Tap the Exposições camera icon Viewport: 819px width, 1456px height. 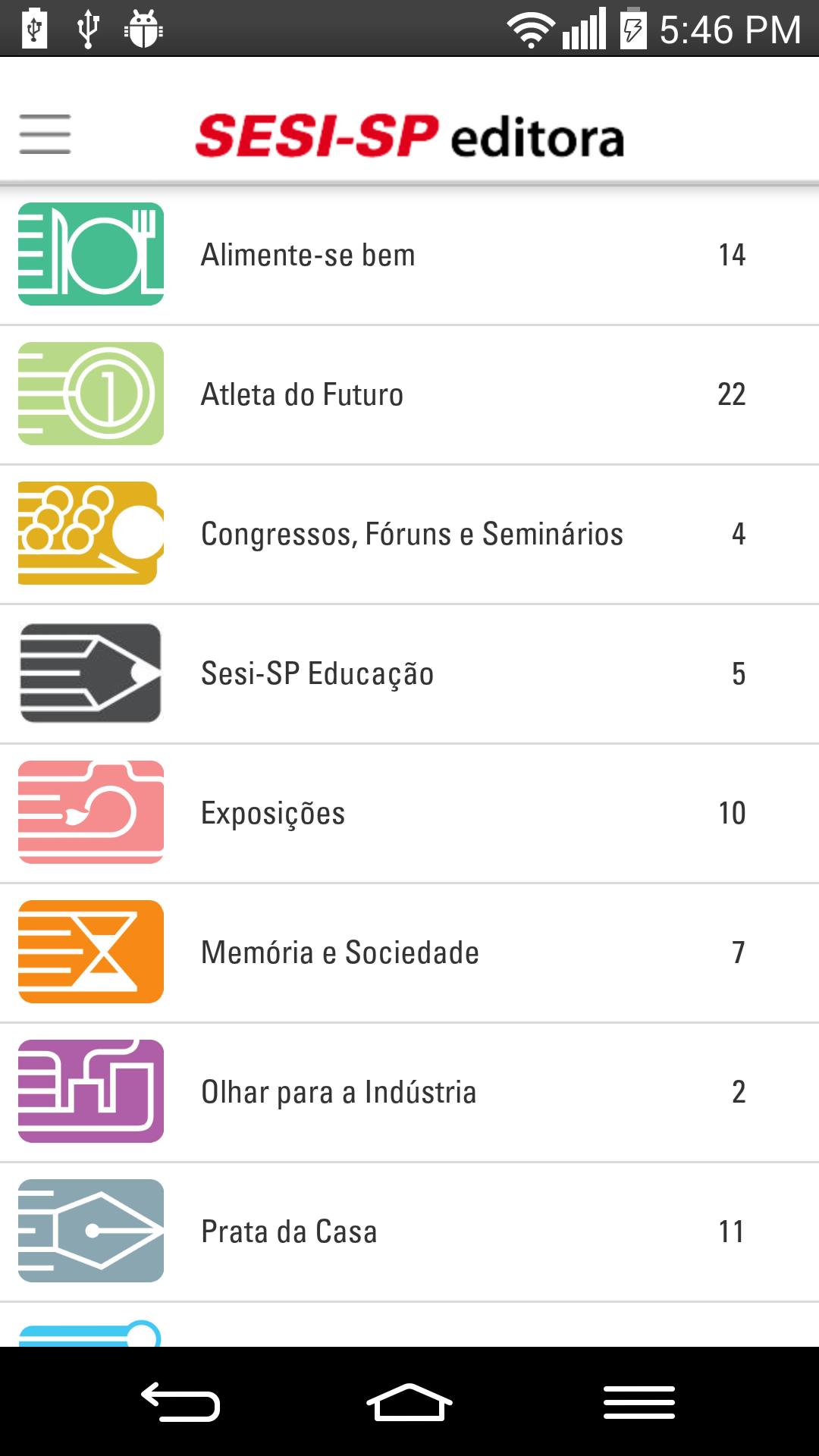pos(89,812)
